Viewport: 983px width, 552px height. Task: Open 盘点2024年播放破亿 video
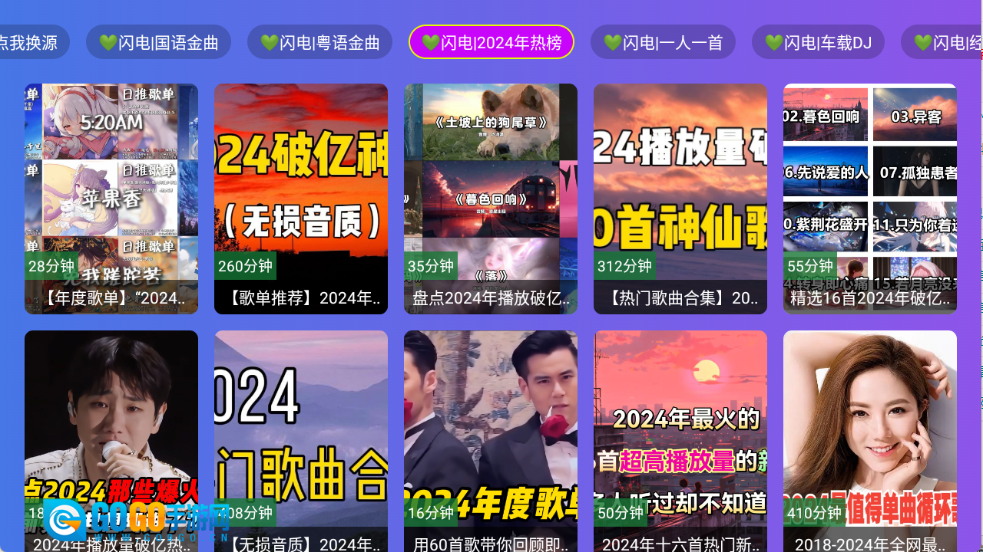tap(491, 198)
